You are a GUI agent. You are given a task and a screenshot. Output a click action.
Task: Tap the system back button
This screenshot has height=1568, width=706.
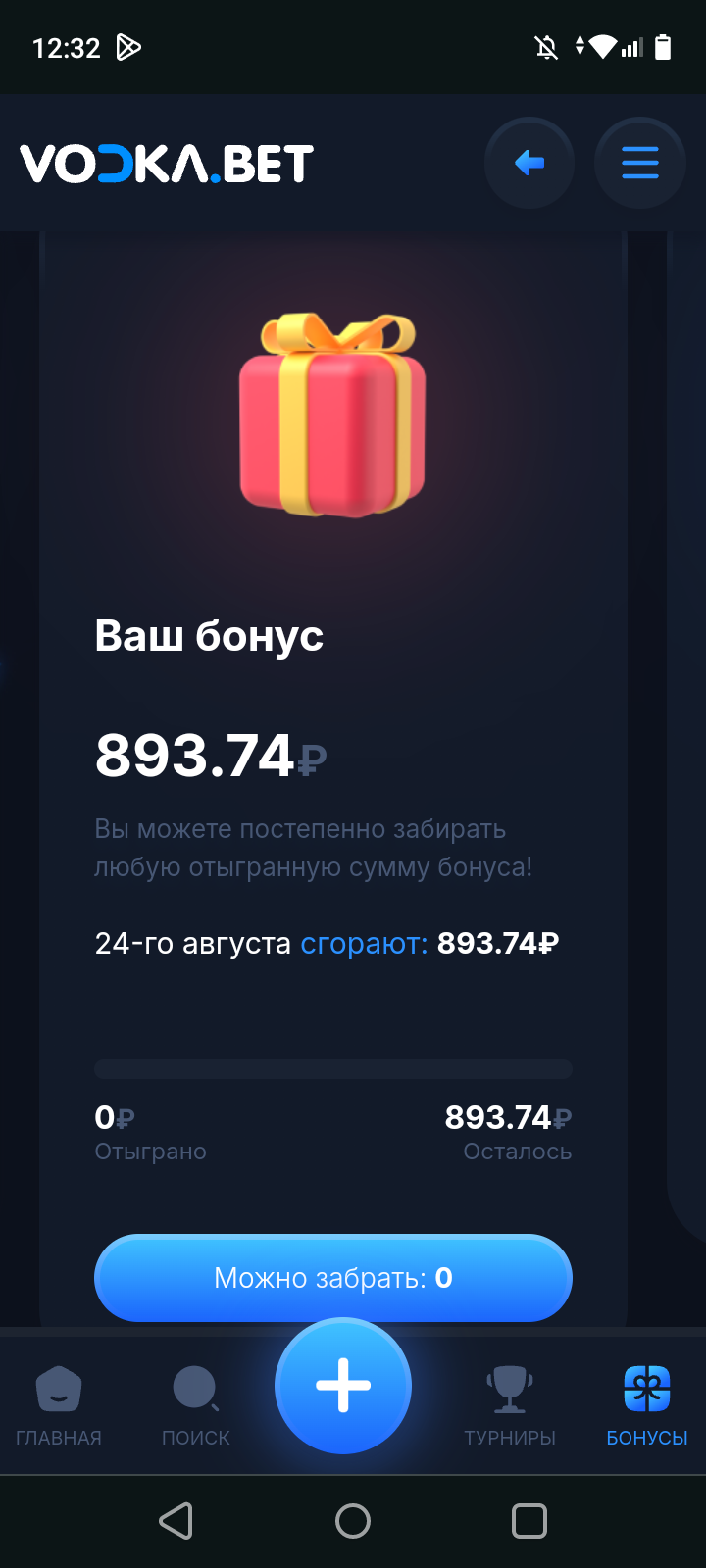[176, 1521]
